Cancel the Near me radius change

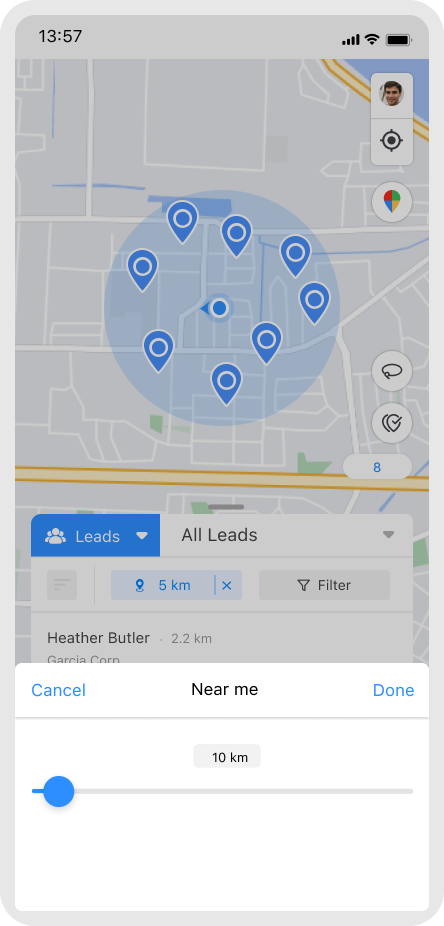click(58, 690)
